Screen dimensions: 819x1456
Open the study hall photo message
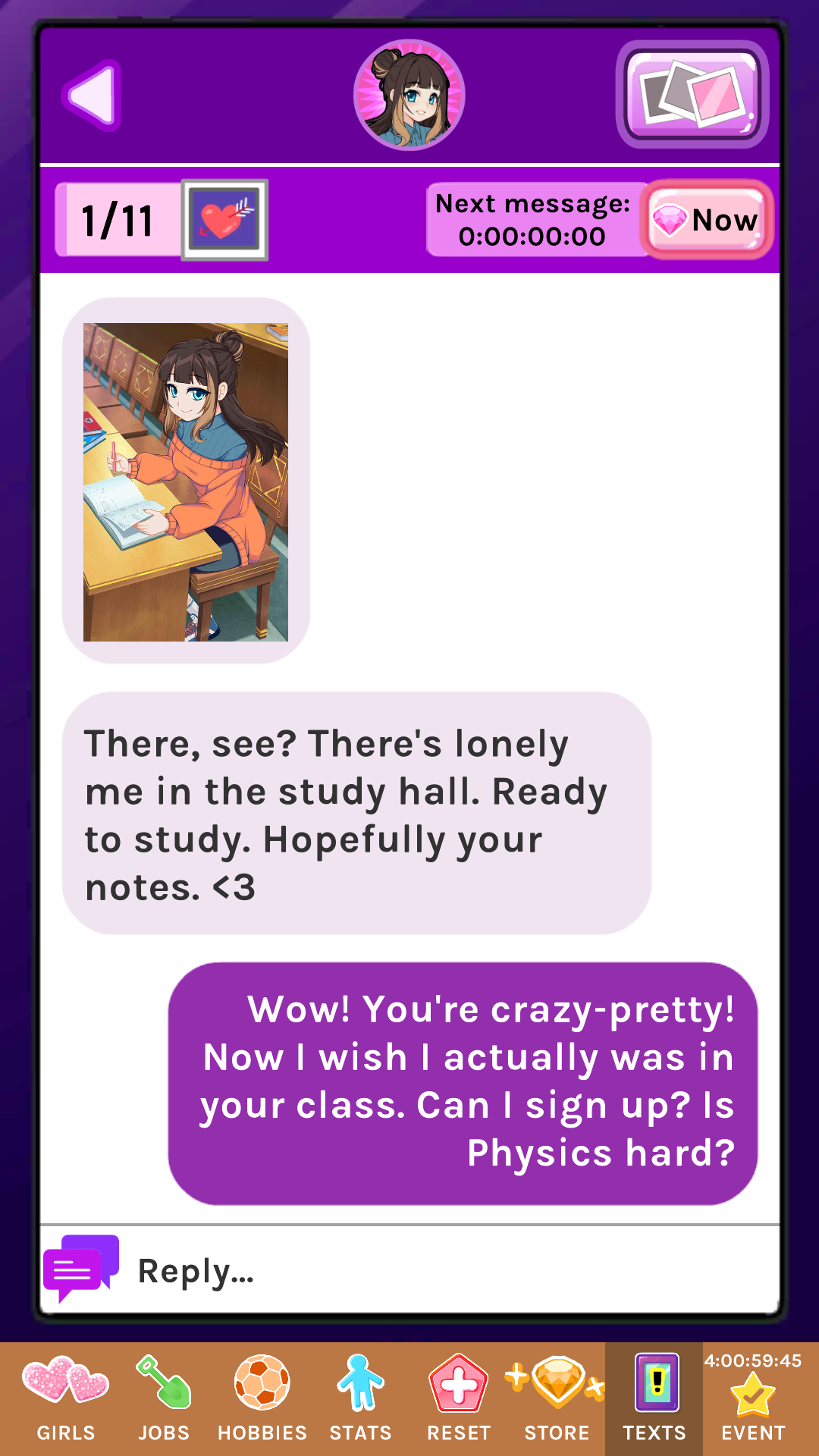pyautogui.click(x=186, y=482)
